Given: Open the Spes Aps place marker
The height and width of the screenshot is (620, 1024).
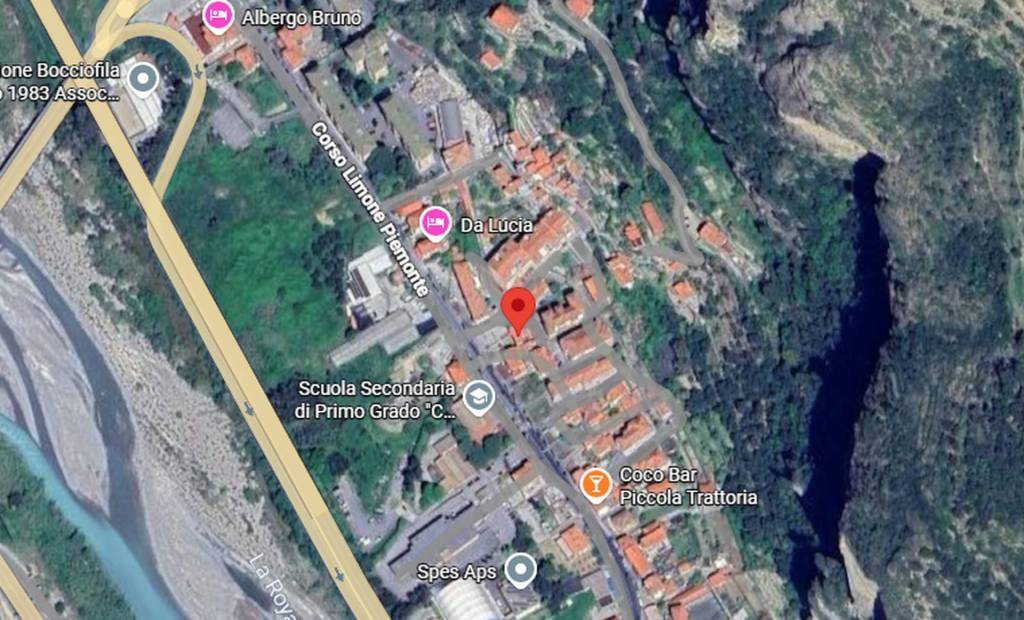Looking at the screenshot, I should (519, 571).
